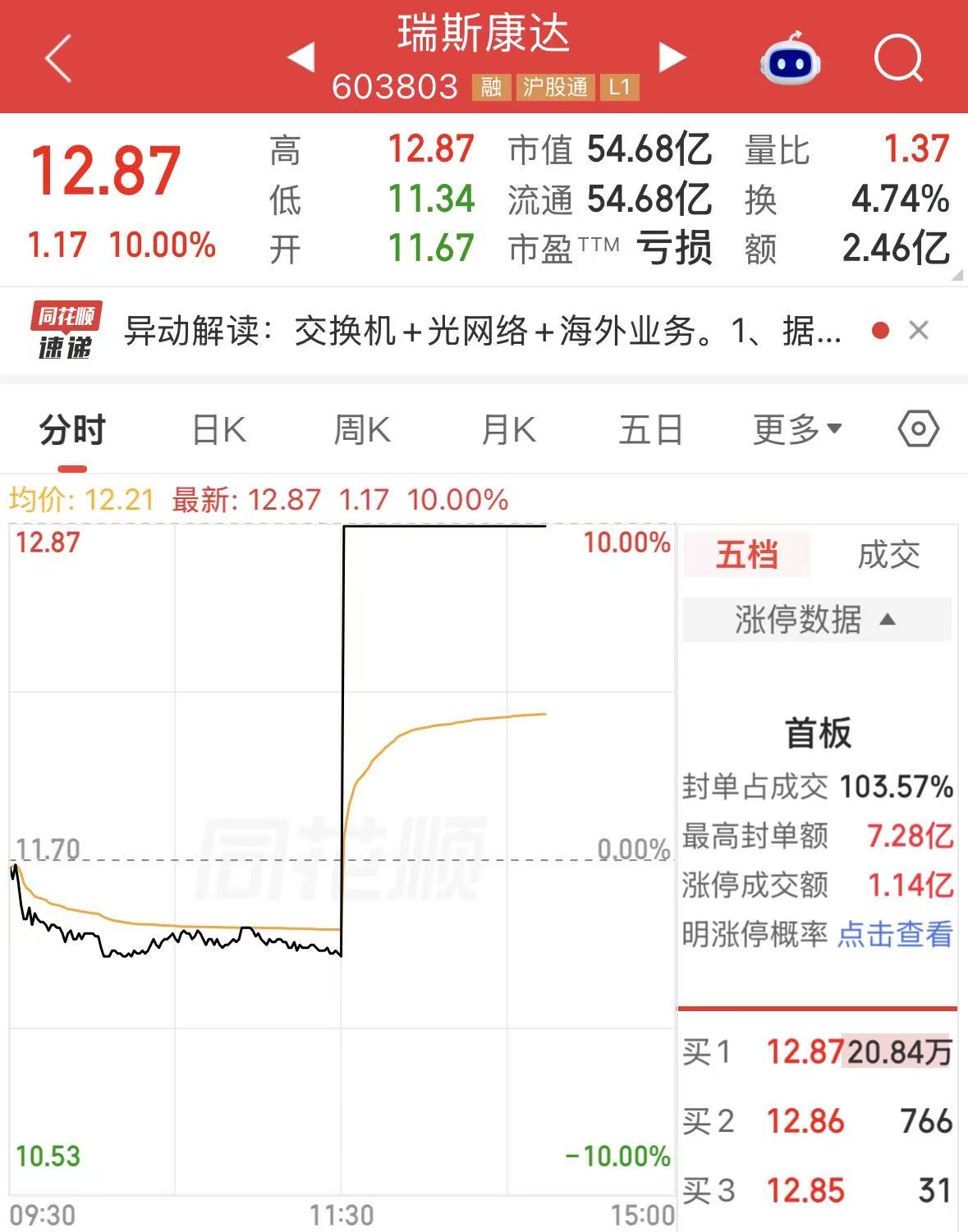Screen dimensions: 968x1232
Task: Select the 分时 chart tab
Action: coord(72,429)
